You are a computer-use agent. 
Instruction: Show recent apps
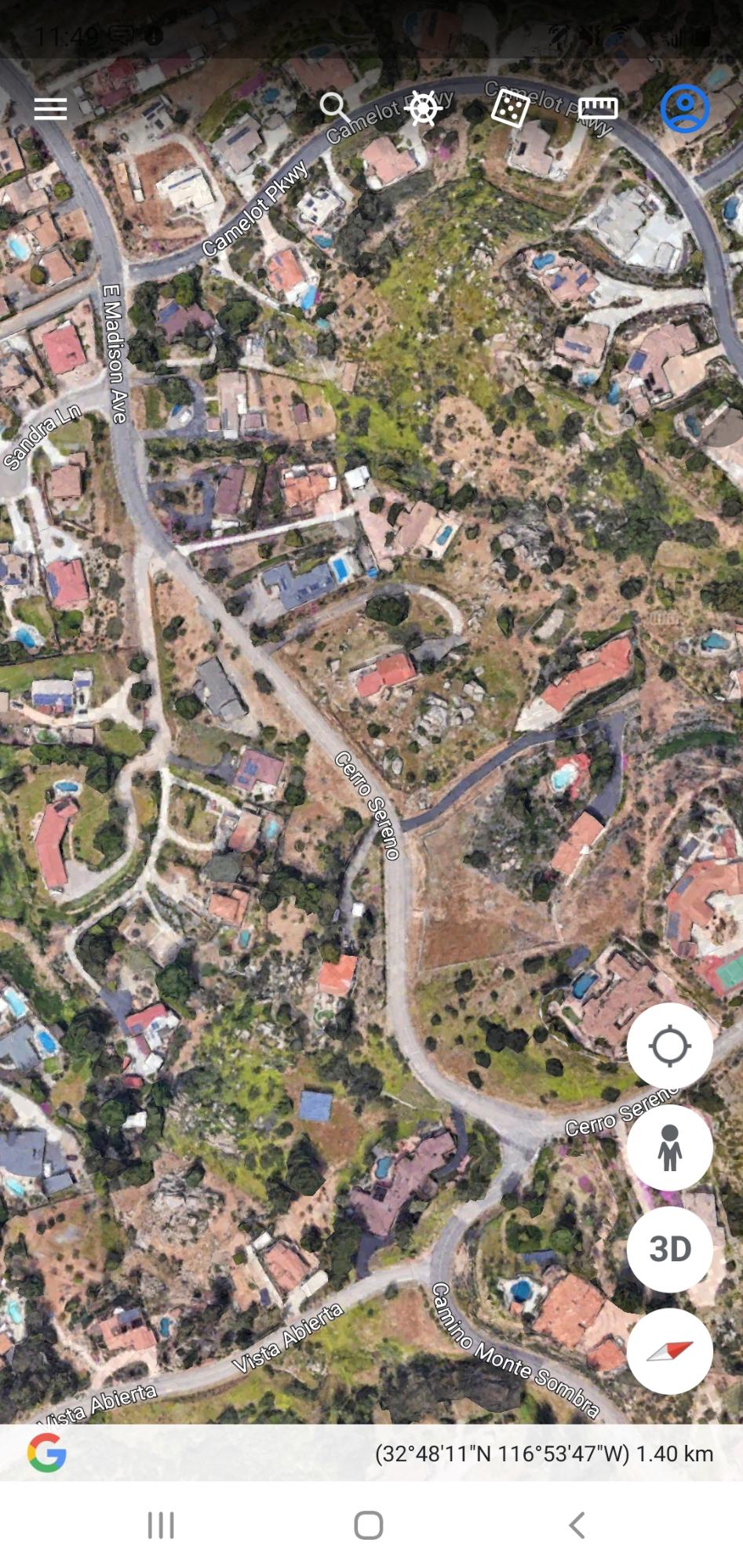(x=161, y=1526)
